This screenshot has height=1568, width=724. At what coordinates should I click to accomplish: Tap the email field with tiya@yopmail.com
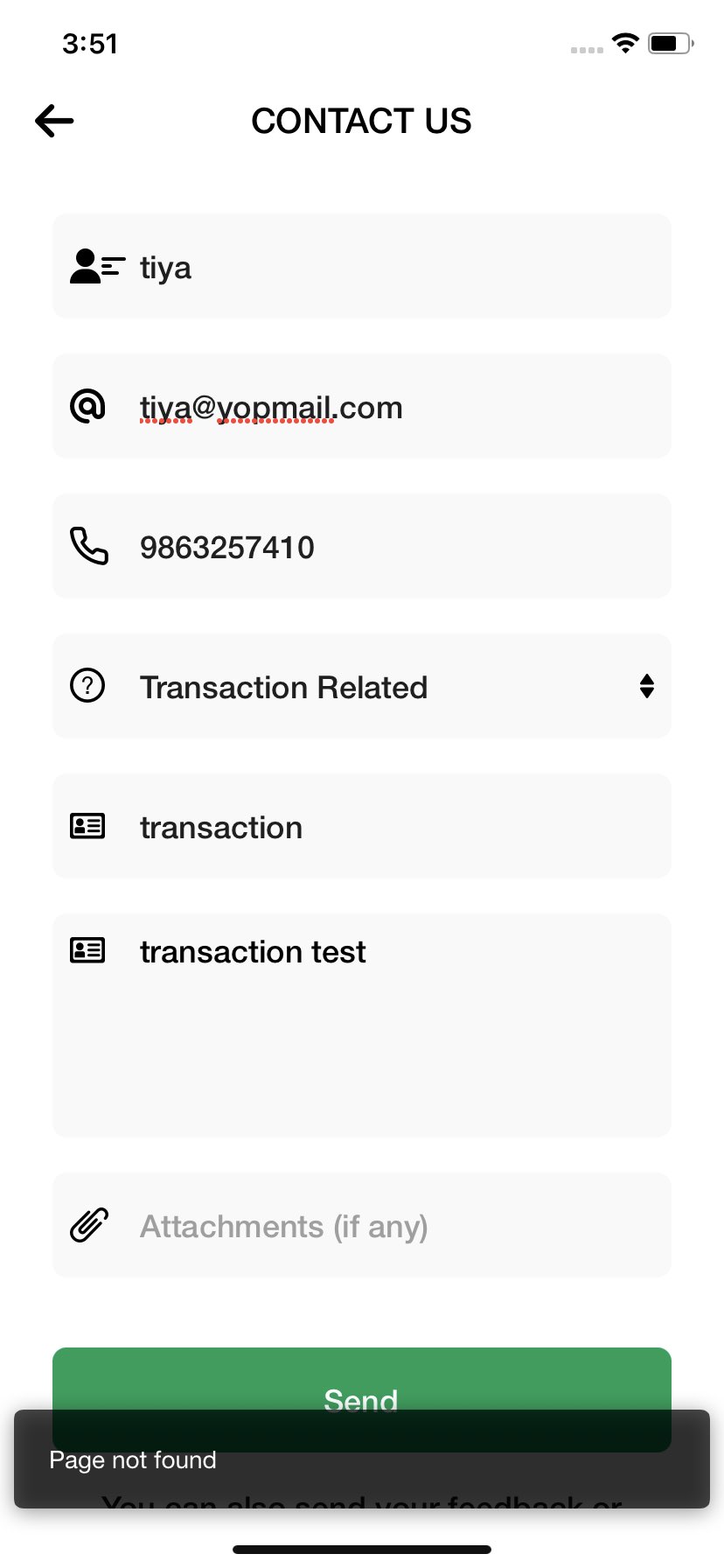coord(362,406)
